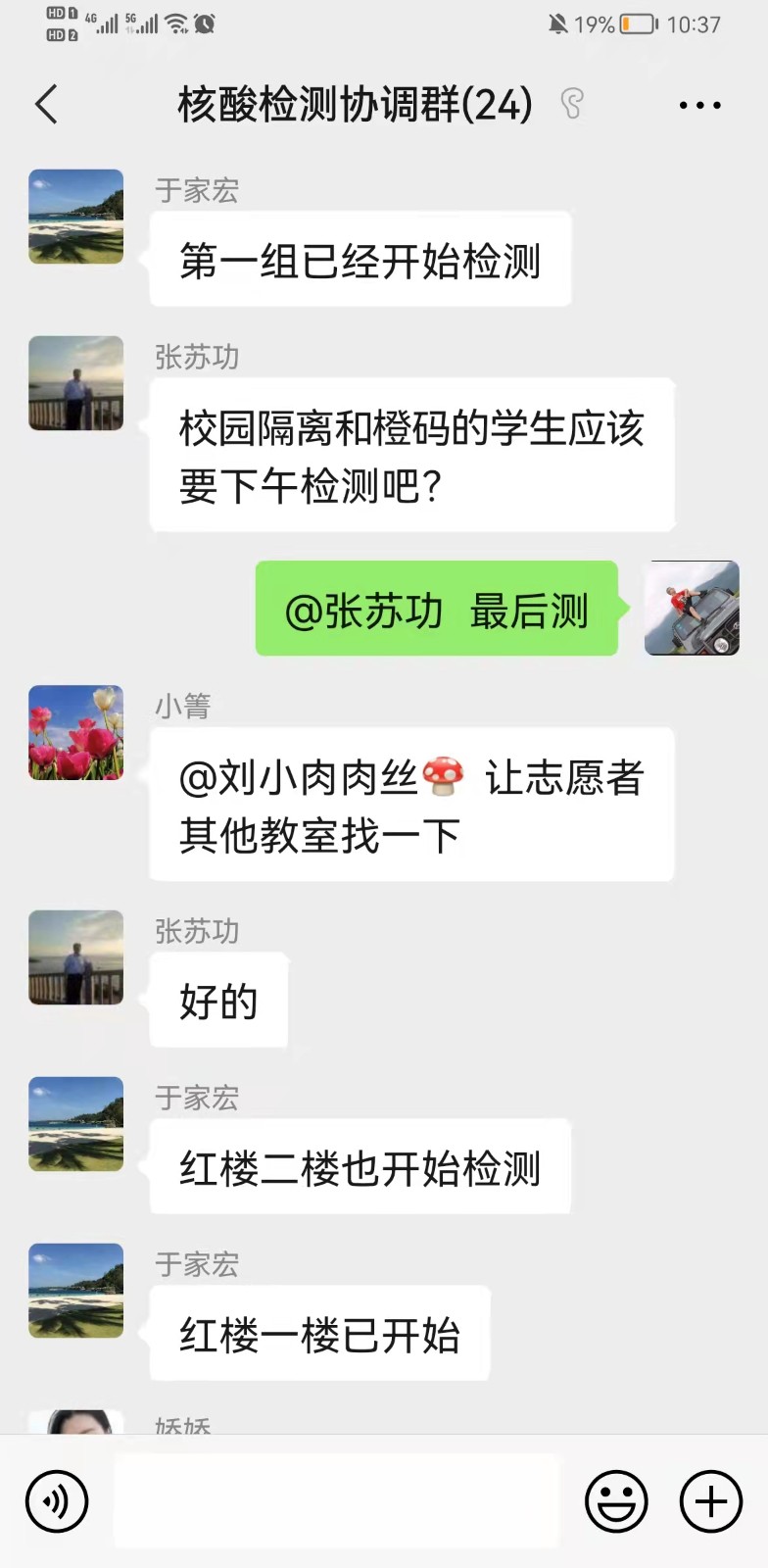The width and height of the screenshot is (768, 1568).
Task: Tap my own avatar beside 最后测
Action: [x=692, y=608]
